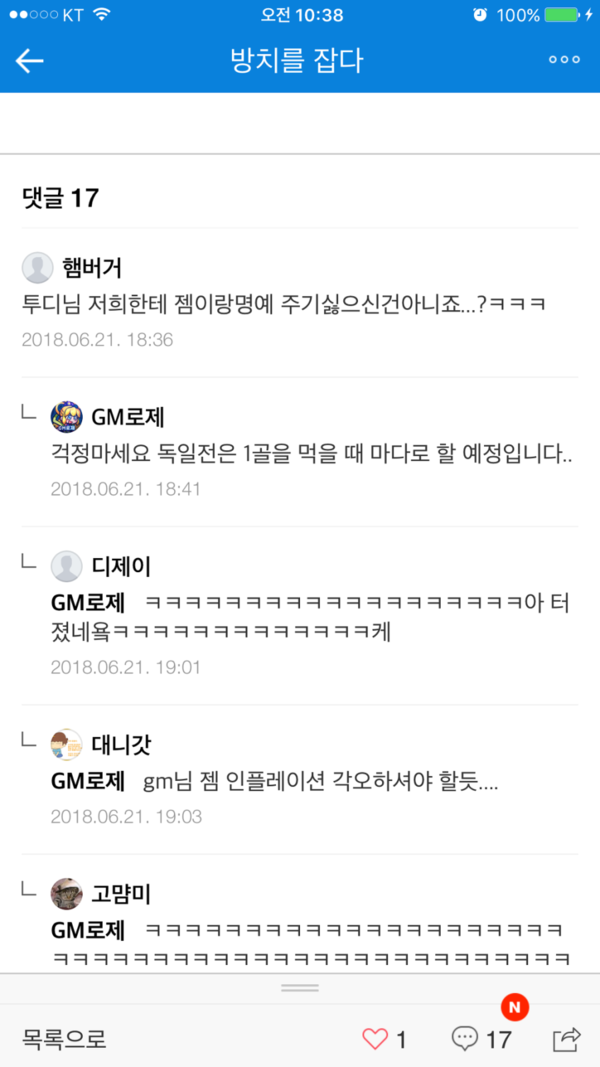Image resolution: width=600 pixels, height=1067 pixels.
Task: Like the post with the heart icon
Action: (375, 1039)
